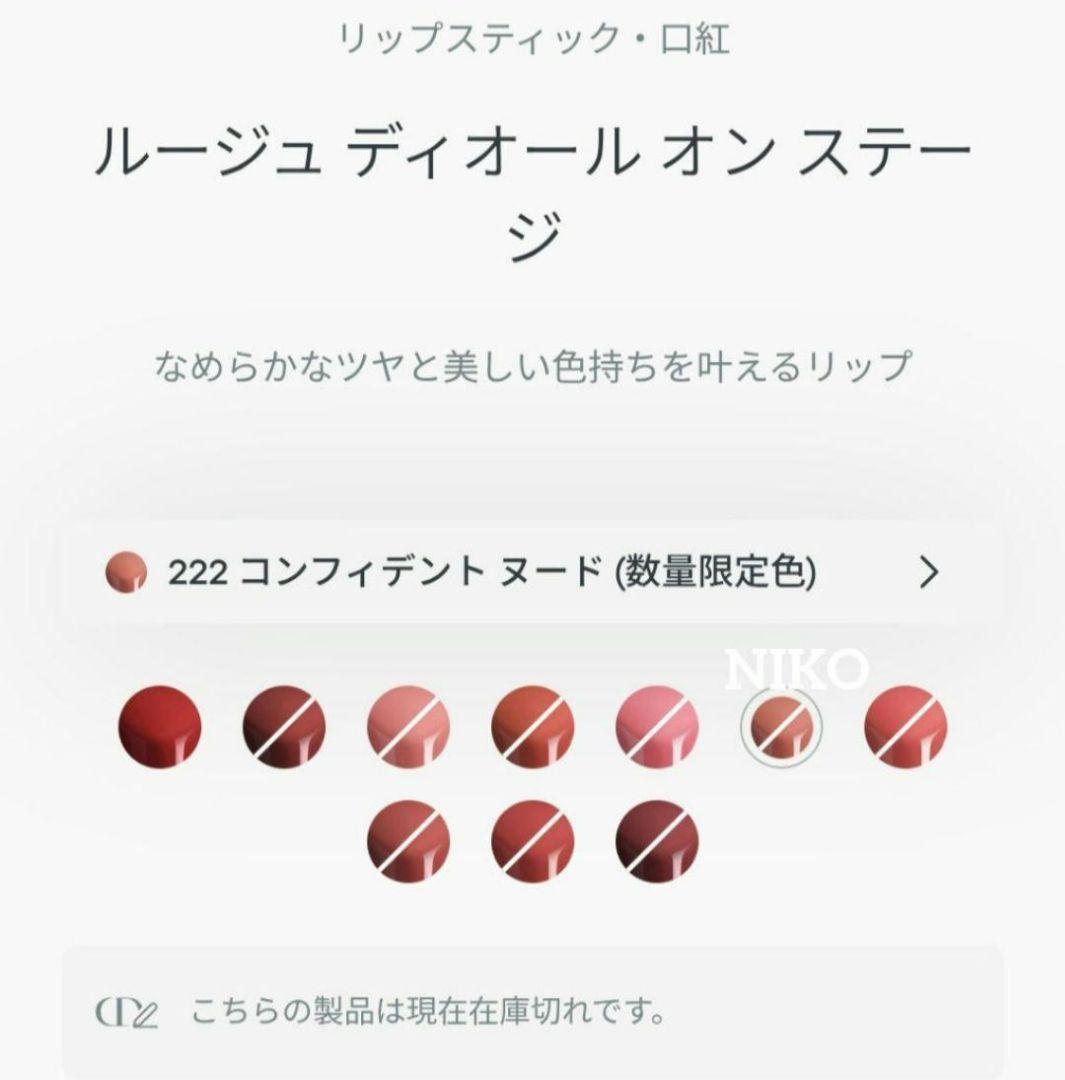Screen dimensions: 1065x1080
Task: Open the shade selector chevron arrow
Action: point(928,570)
